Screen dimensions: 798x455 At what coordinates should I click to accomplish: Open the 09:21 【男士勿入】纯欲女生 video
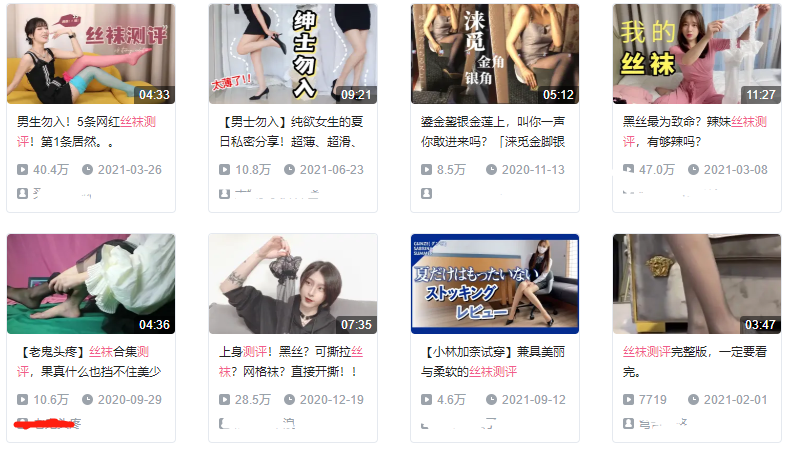[293, 54]
